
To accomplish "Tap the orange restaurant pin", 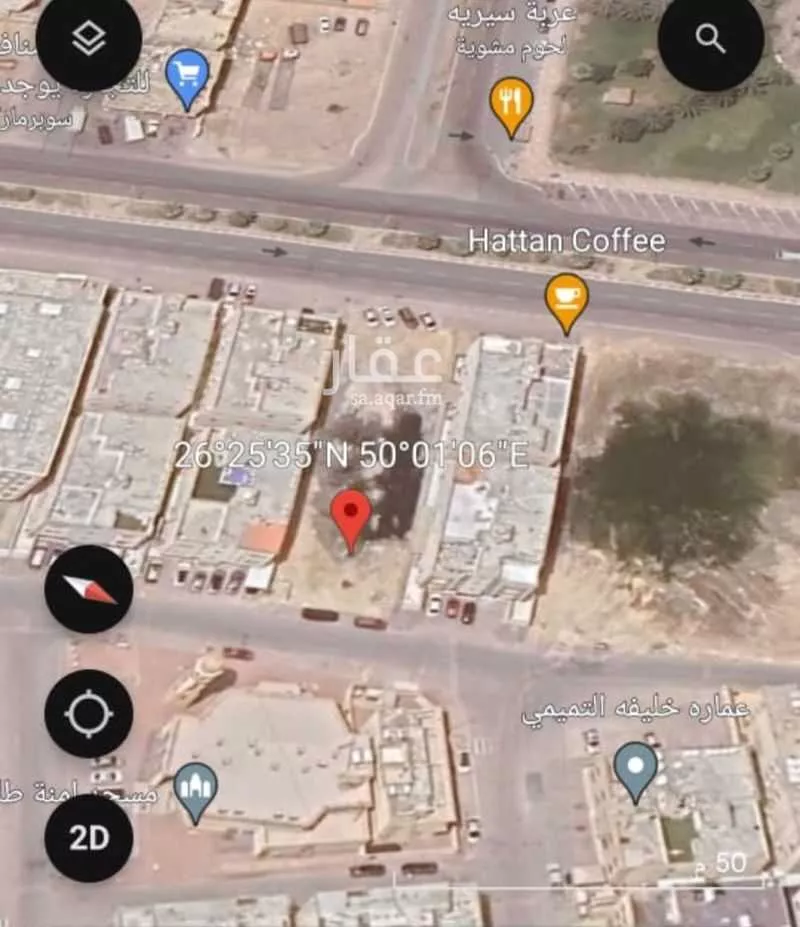I will pyautogui.click(x=511, y=103).
